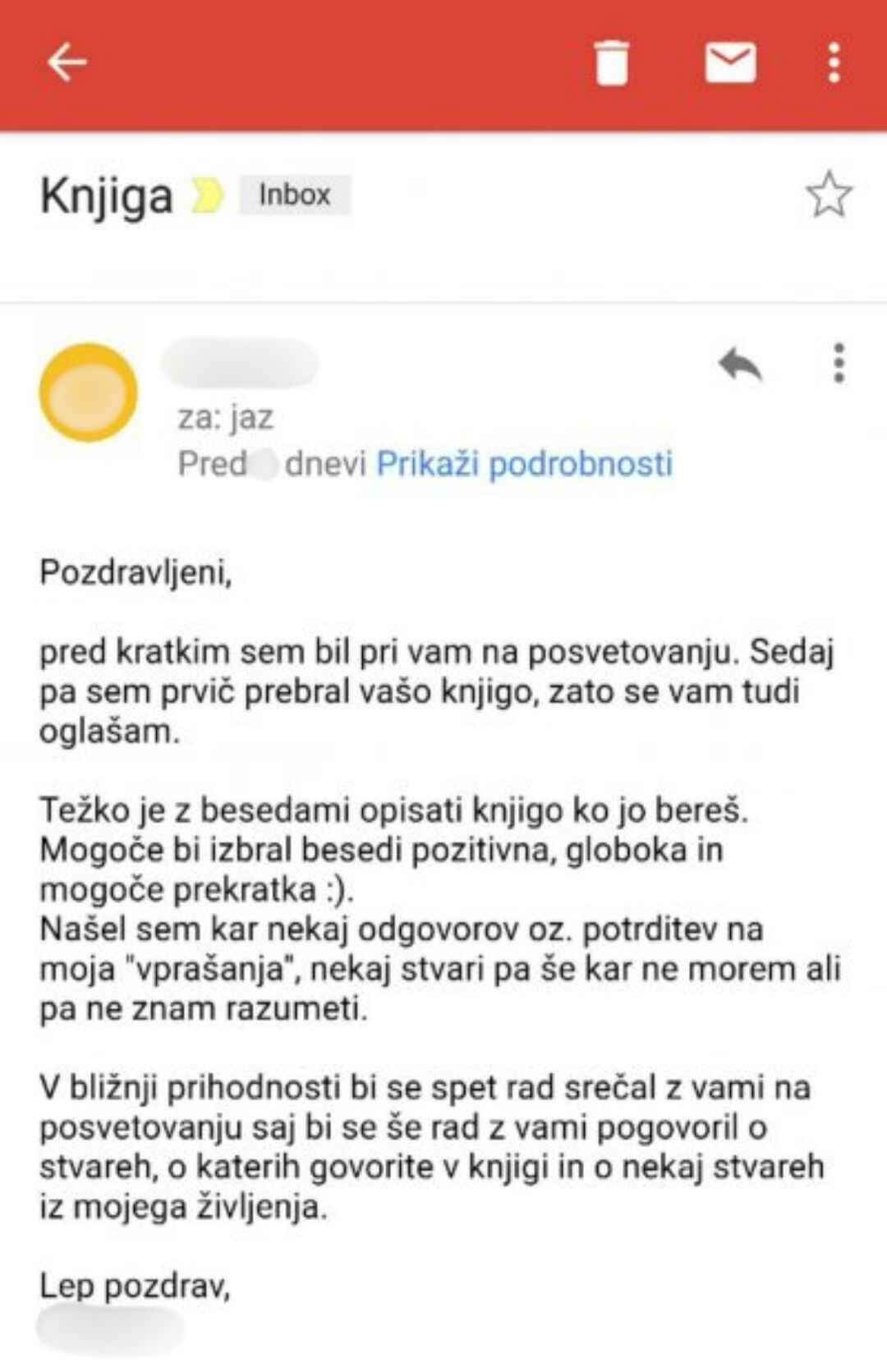The width and height of the screenshot is (887, 1372).
Task: Tap the Inbox label chip
Action: (x=294, y=195)
